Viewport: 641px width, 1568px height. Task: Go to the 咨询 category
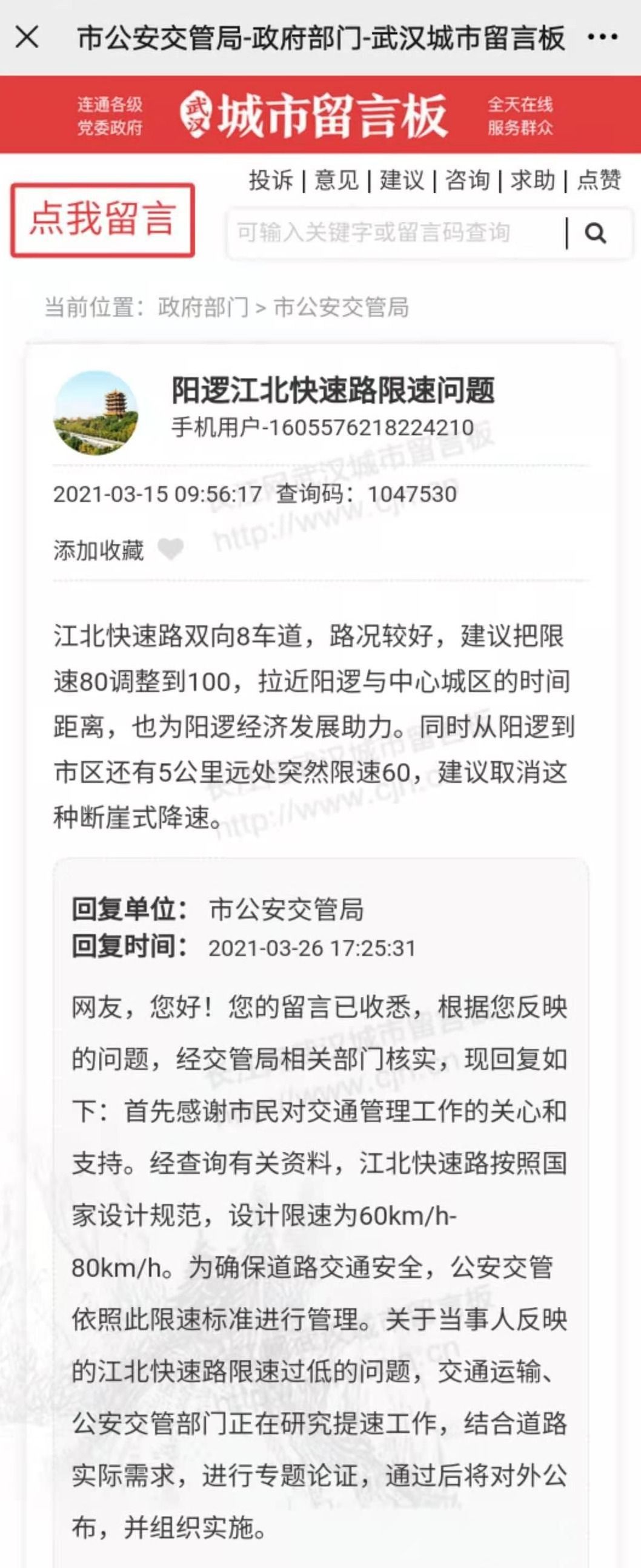(x=467, y=180)
